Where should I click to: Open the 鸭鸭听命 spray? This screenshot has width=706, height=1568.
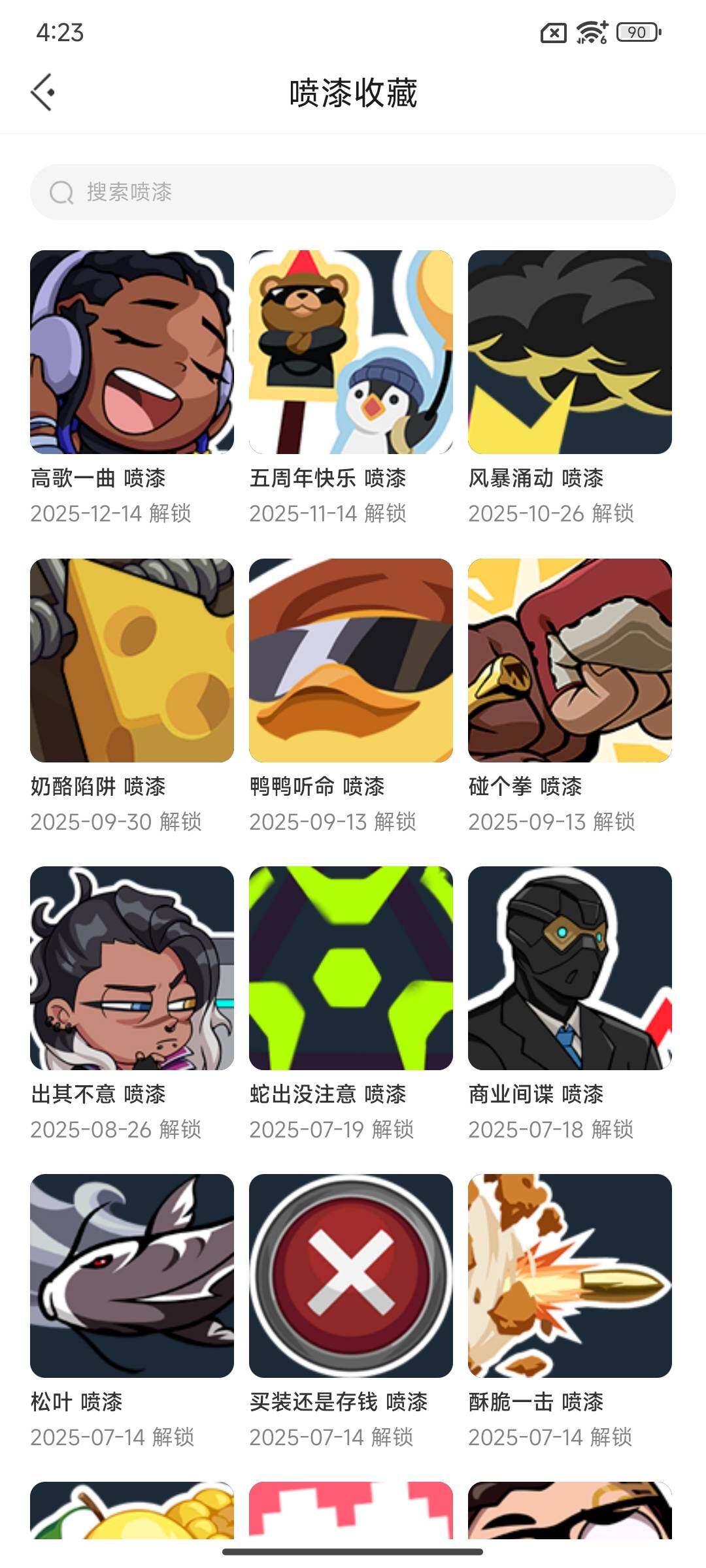click(351, 660)
